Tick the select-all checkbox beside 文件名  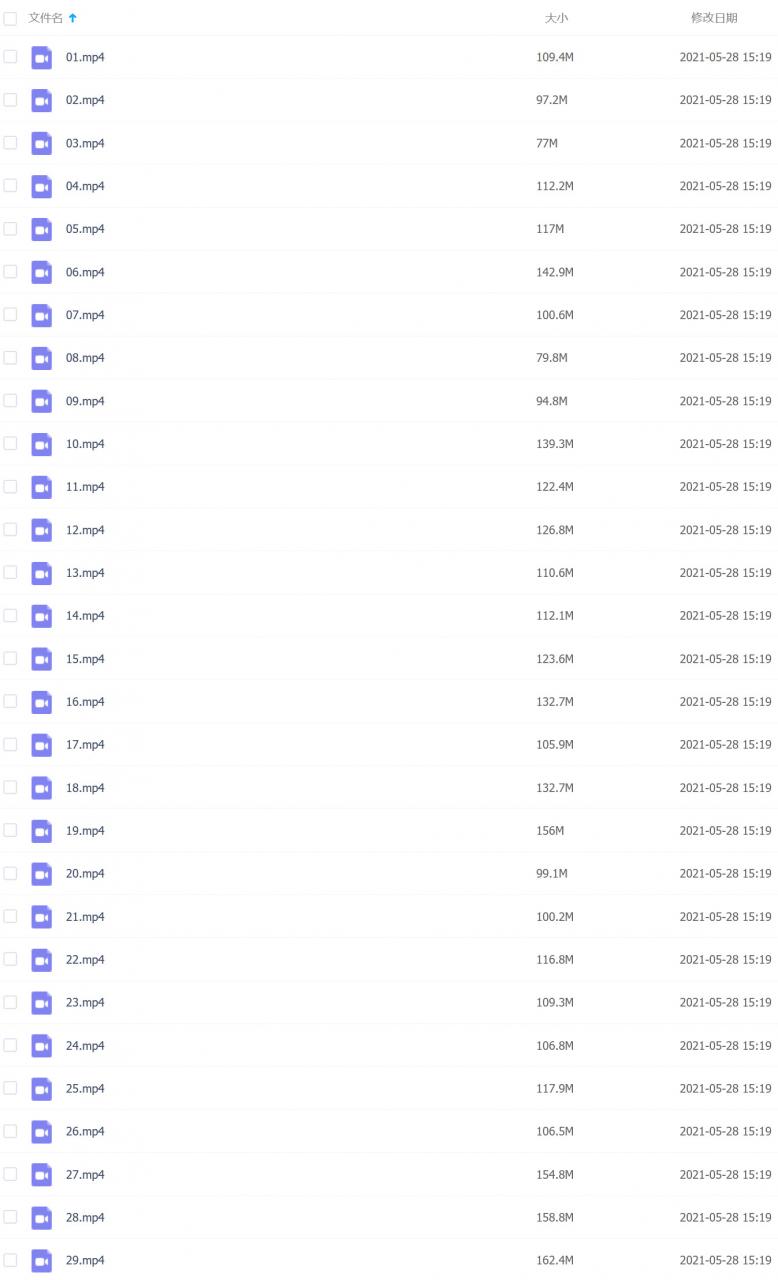coord(10,18)
